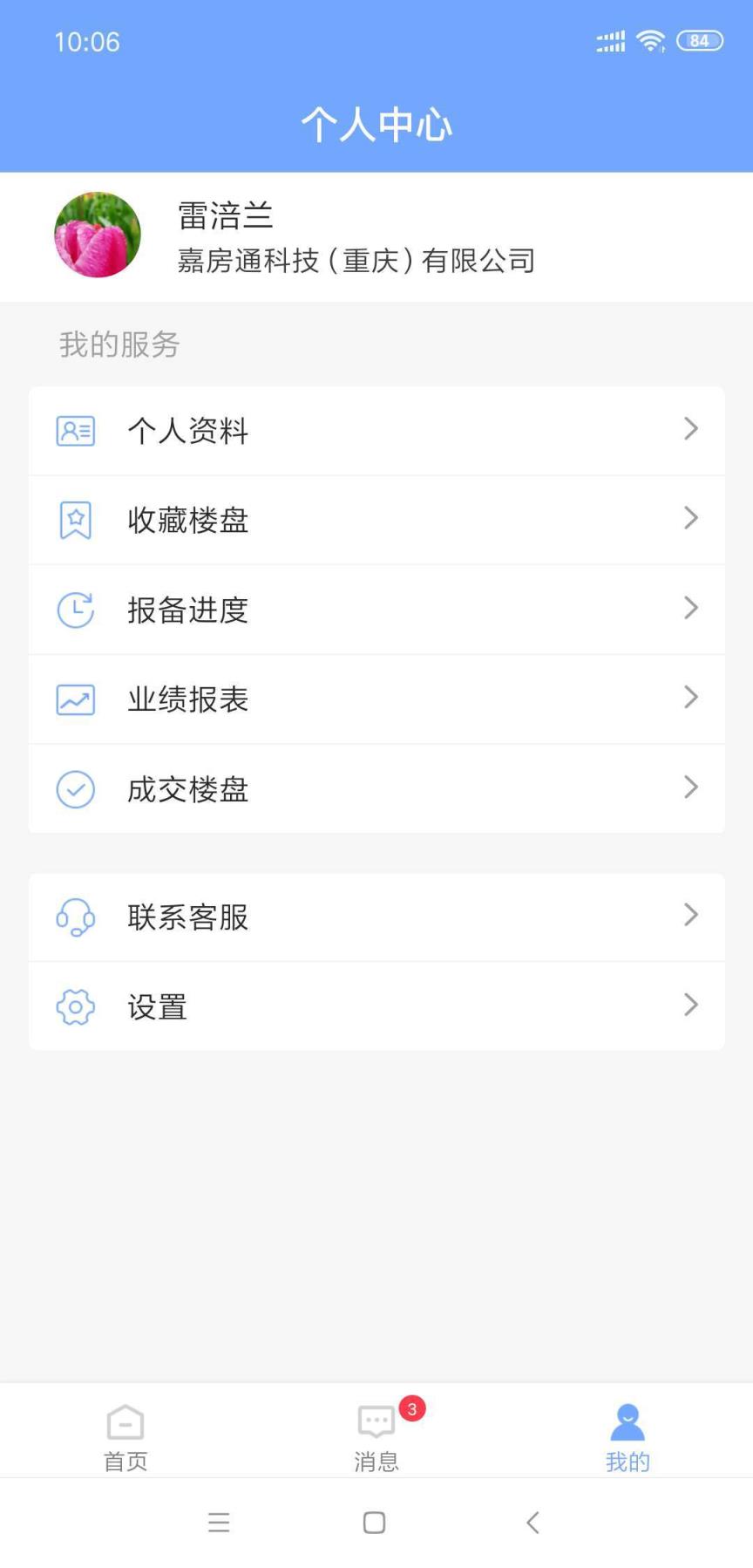Tap the 联系客服 headset icon
The height and width of the screenshot is (1568, 753).
[x=75, y=917]
